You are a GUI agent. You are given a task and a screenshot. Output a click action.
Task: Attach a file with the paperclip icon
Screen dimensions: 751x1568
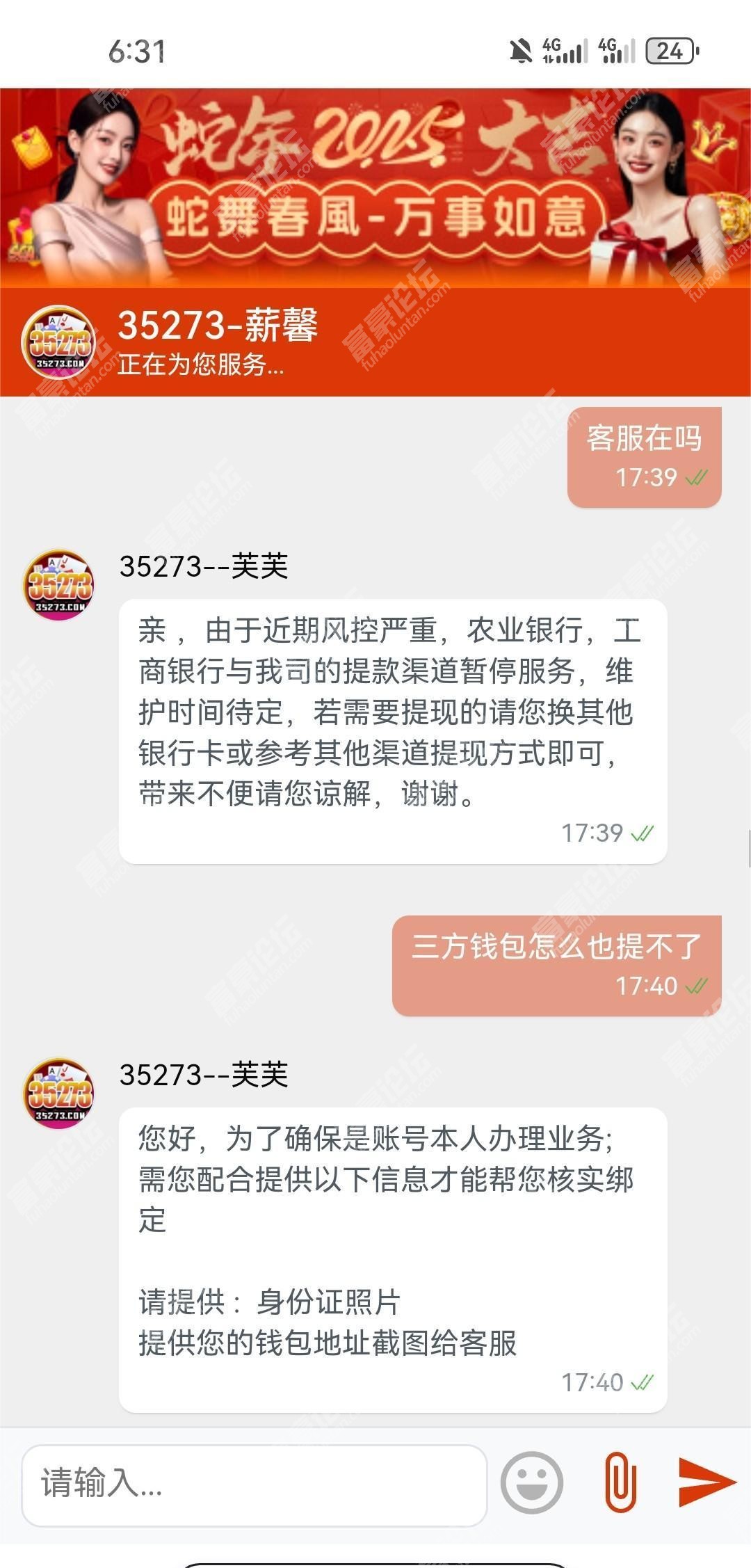620,1482
